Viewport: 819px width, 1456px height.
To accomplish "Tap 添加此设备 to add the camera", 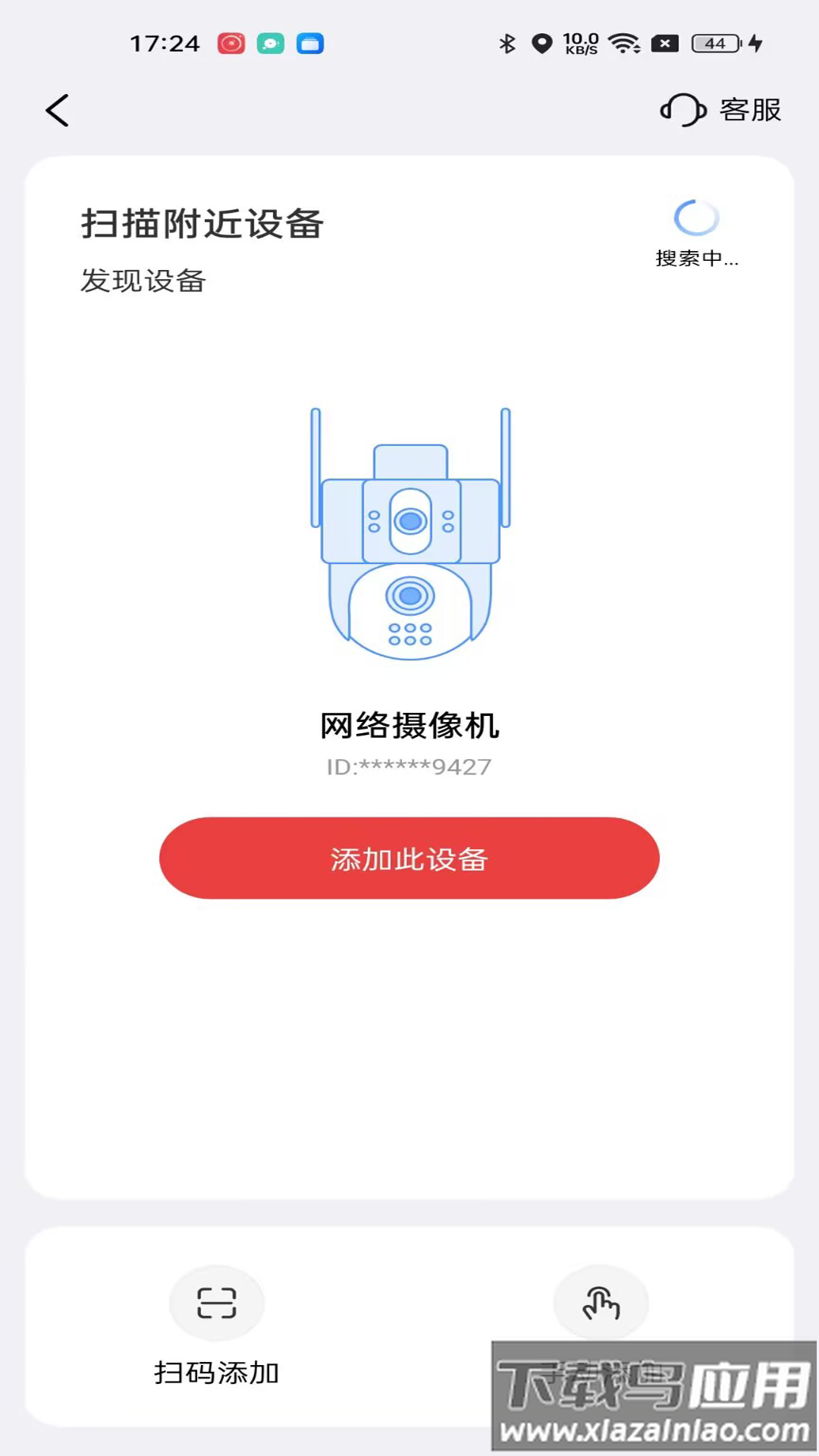I will [409, 858].
